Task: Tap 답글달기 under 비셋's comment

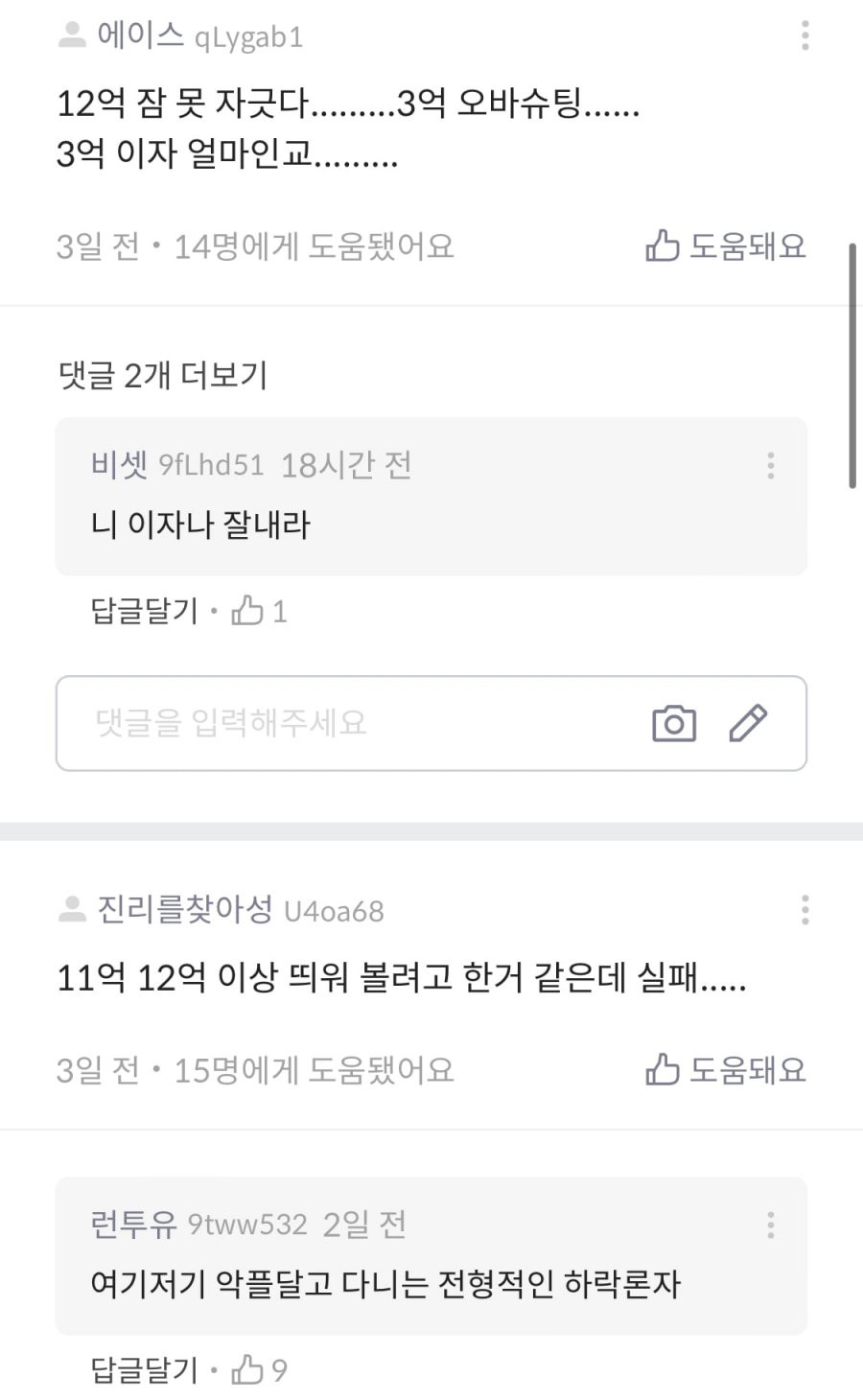Action: (144, 611)
